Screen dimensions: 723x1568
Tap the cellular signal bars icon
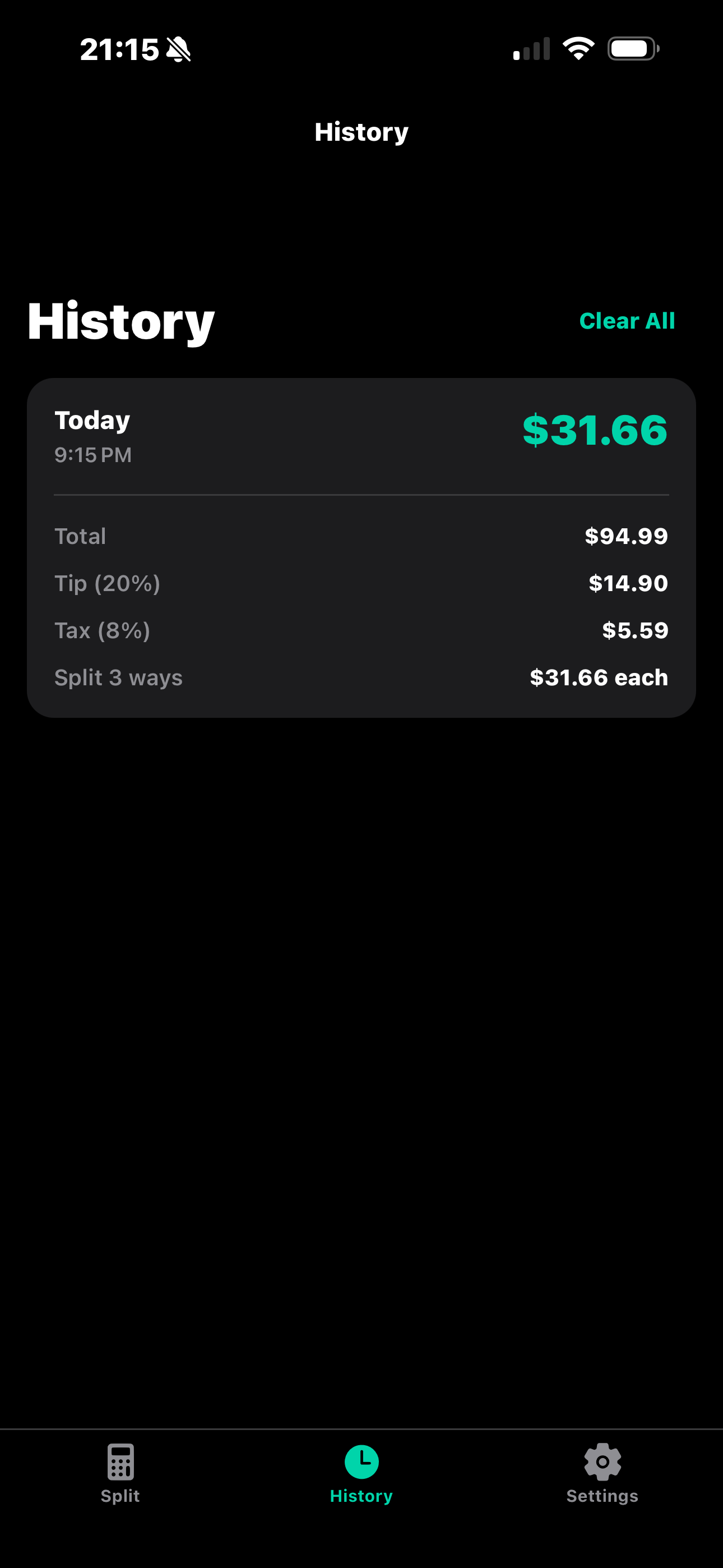coord(532,49)
